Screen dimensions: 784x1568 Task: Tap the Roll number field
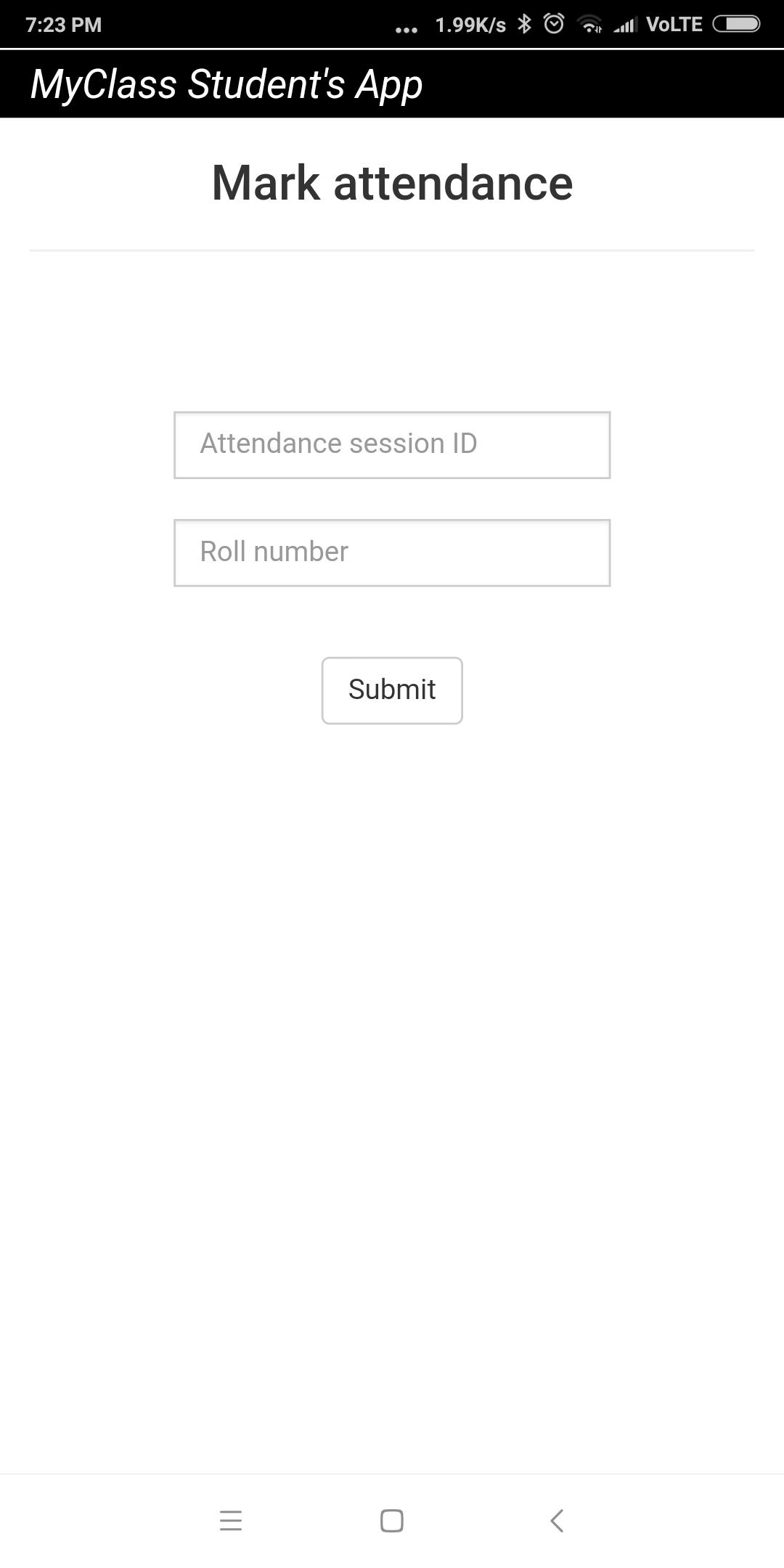tap(392, 552)
